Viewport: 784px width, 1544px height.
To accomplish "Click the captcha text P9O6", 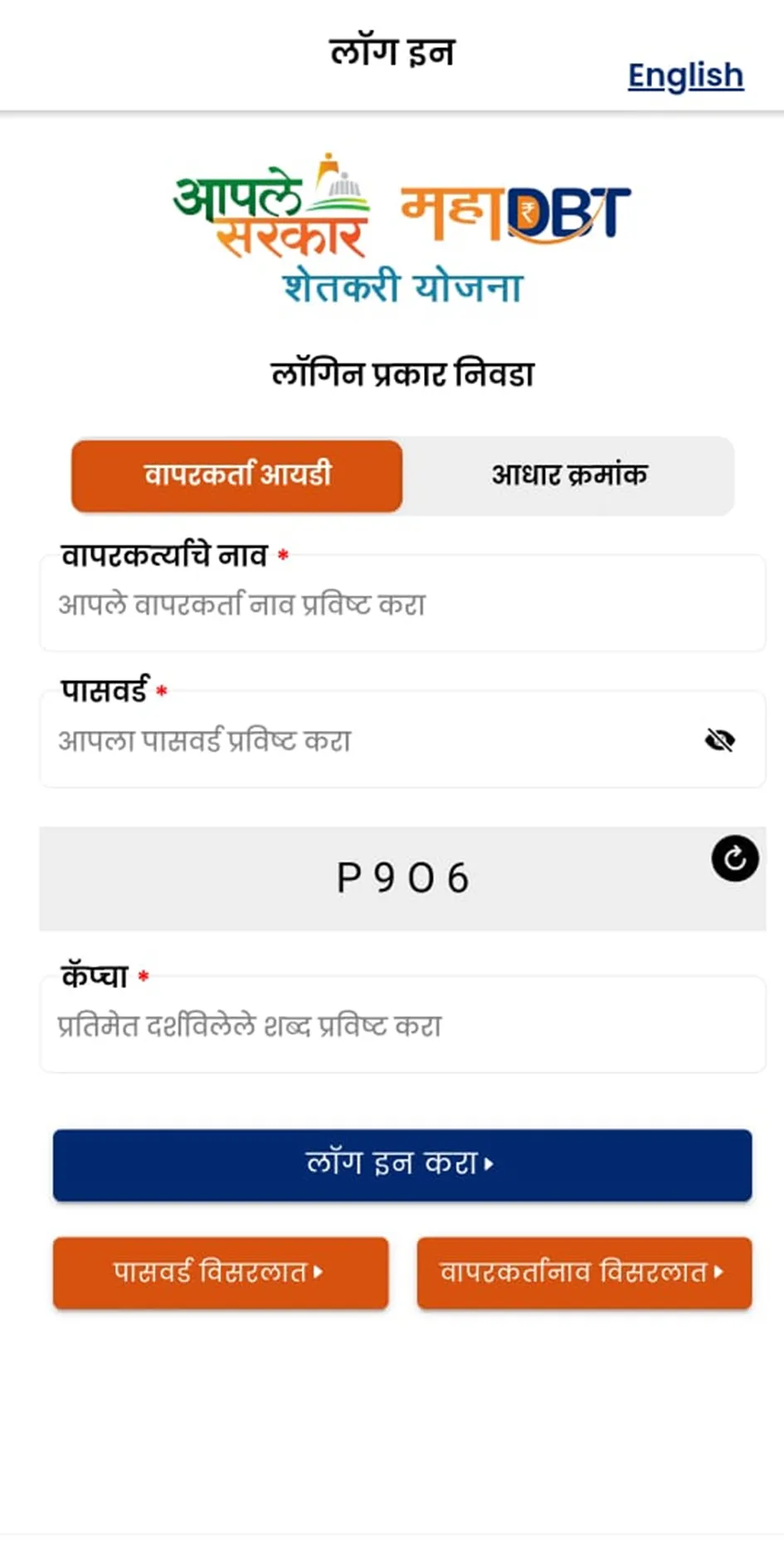I will click(x=403, y=874).
